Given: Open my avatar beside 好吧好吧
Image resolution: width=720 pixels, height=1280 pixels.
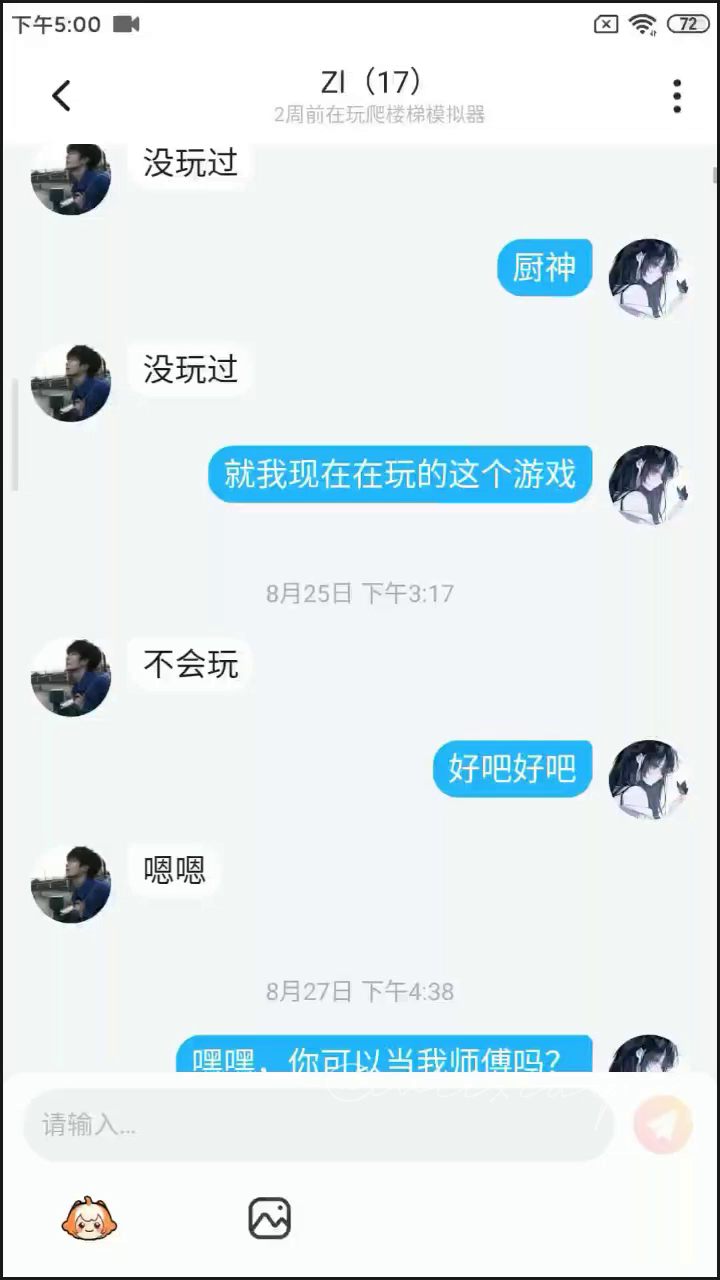Looking at the screenshot, I should [649, 779].
